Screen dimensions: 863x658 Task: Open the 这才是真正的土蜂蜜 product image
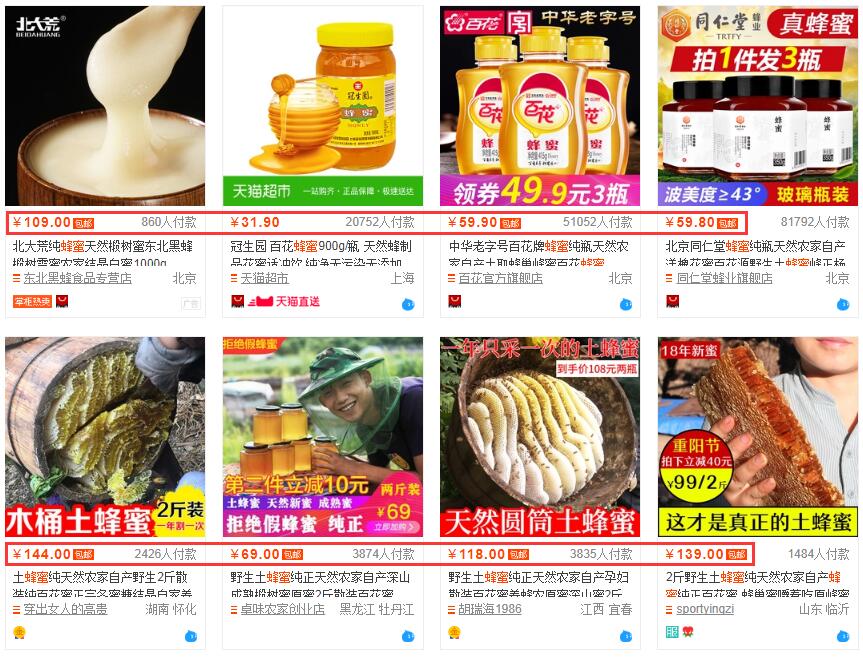(x=757, y=436)
